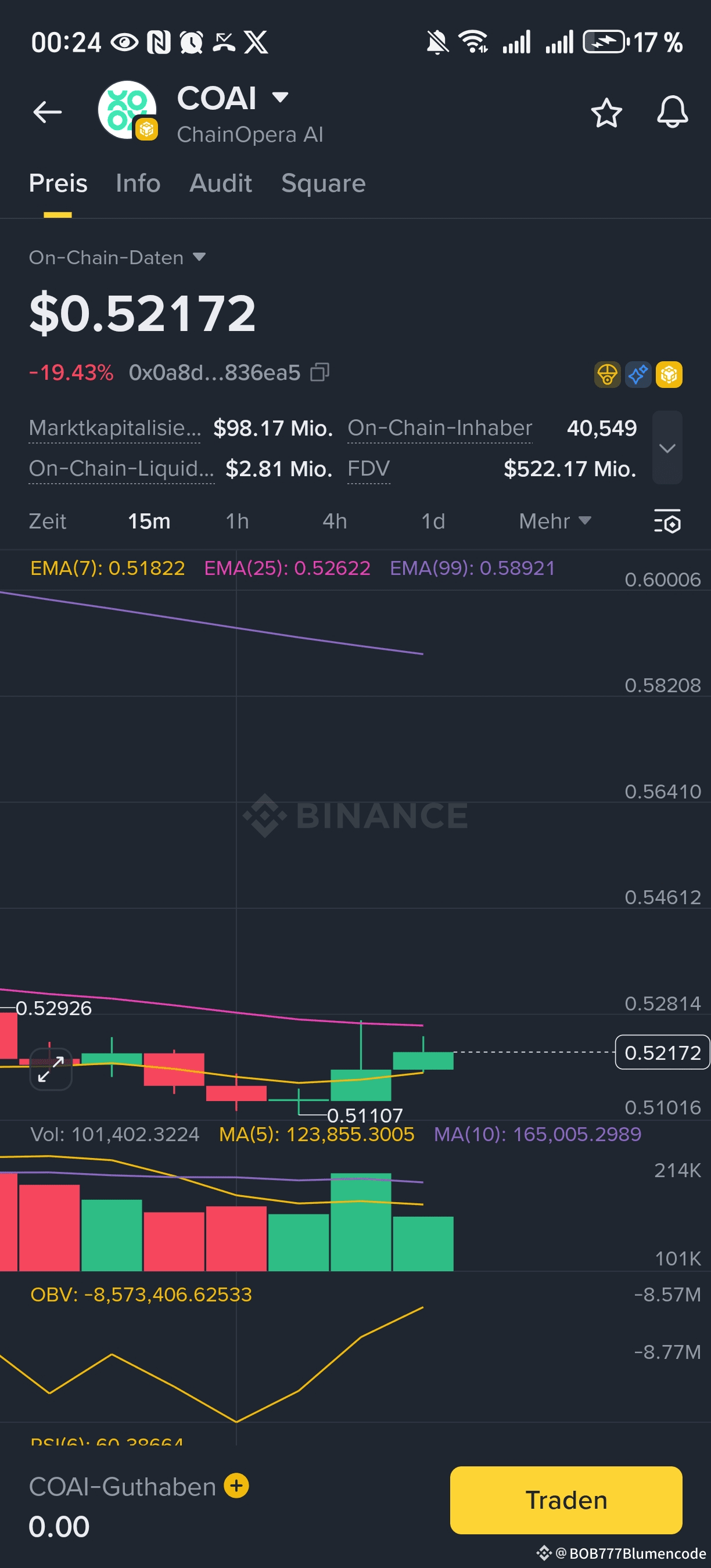Viewport: 711px width, 1568px height.
Task: Switch to the Info tab
Action: (138, 183)
